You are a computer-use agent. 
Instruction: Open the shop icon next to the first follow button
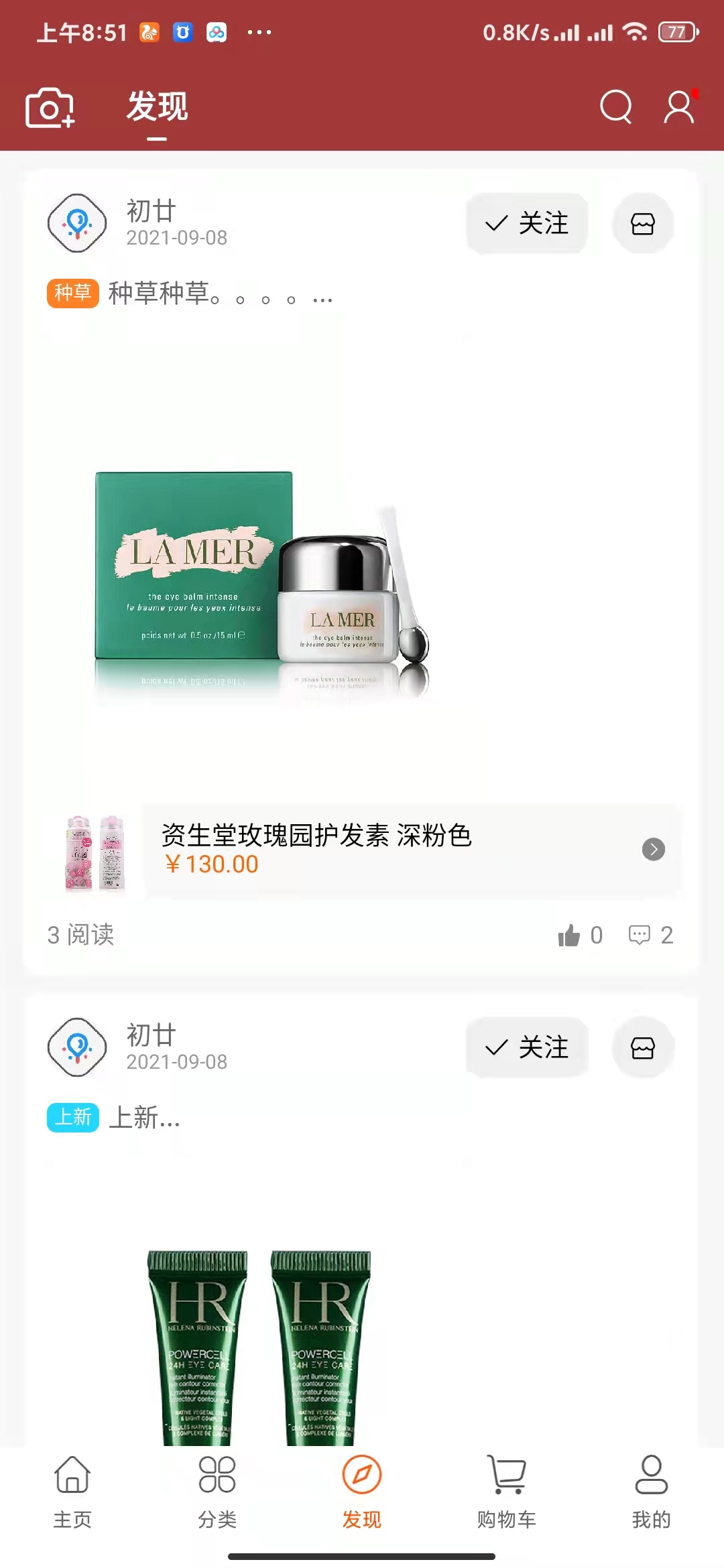click(x=642, y=224)
